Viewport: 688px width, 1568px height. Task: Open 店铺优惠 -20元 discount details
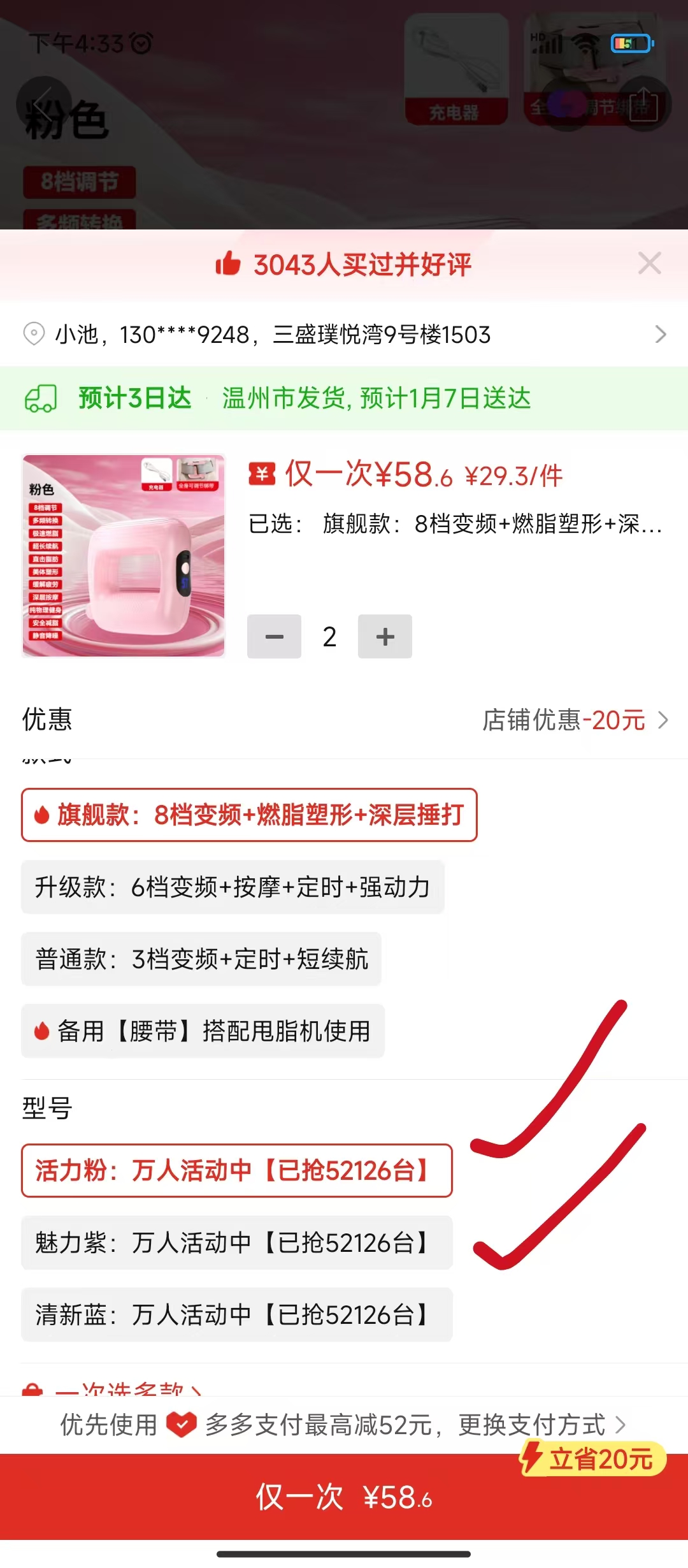coord(575,720)
